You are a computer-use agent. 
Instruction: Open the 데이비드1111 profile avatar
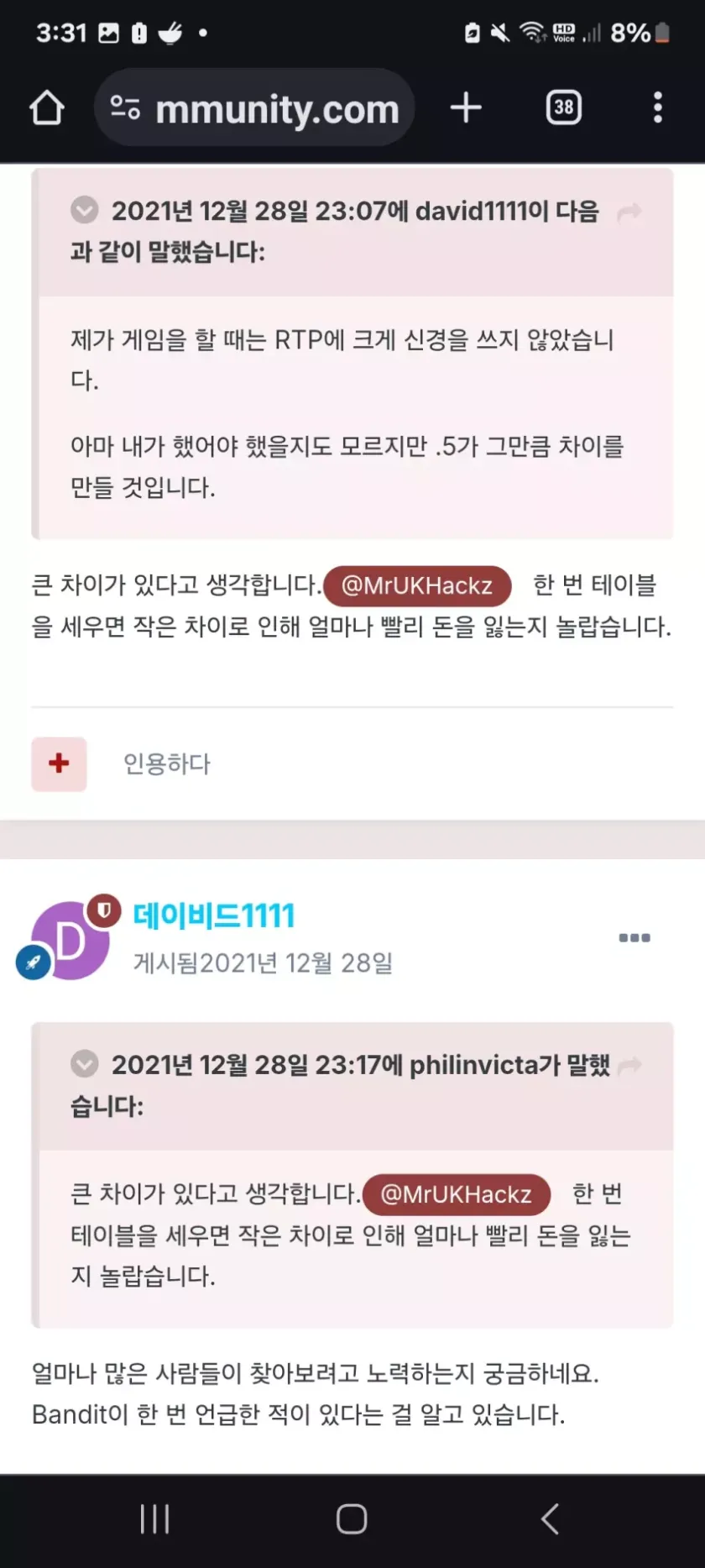click(70, 940)
